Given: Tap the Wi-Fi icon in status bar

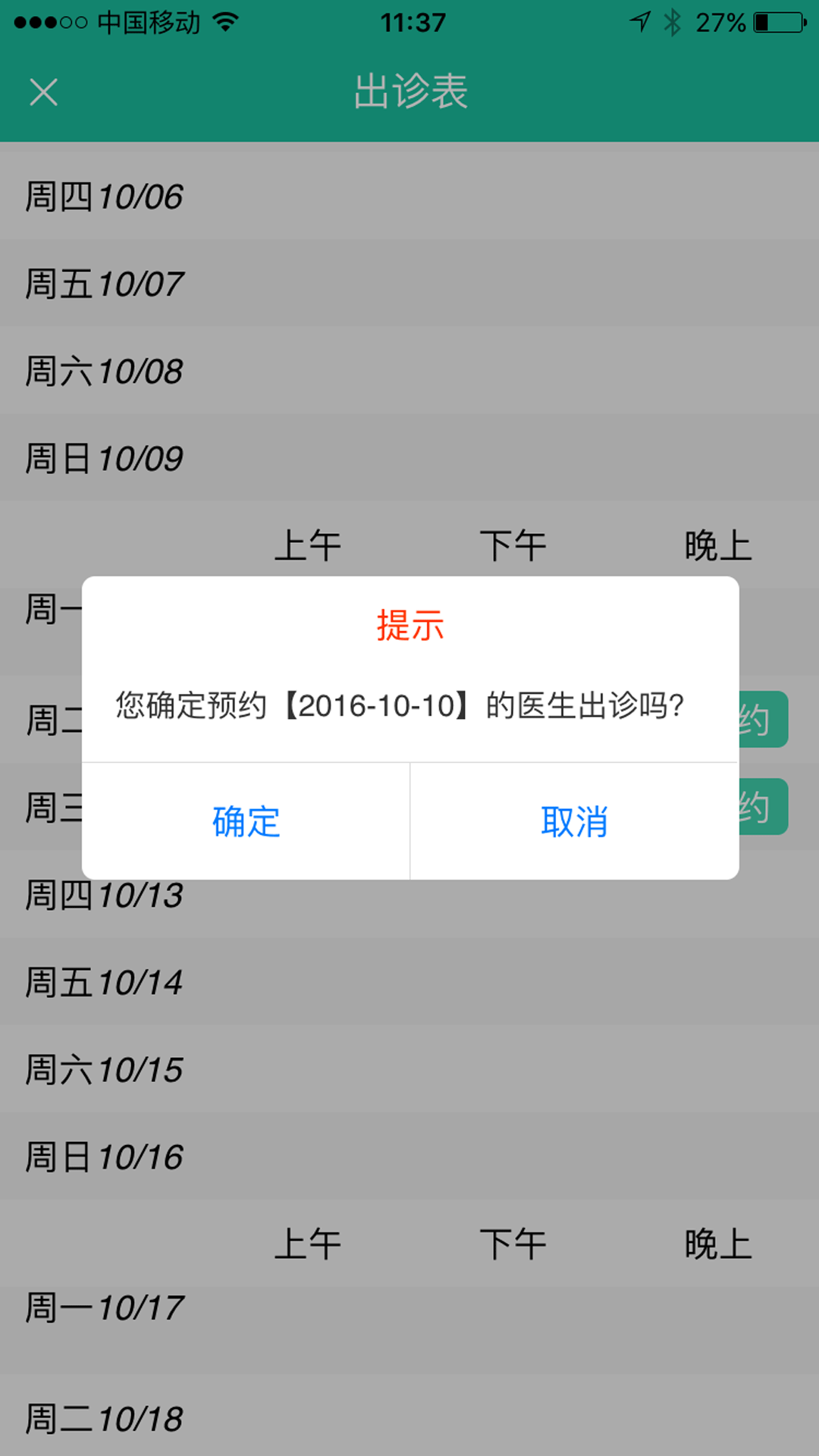Looking at the screenshot, I should [x=224, y=23].
